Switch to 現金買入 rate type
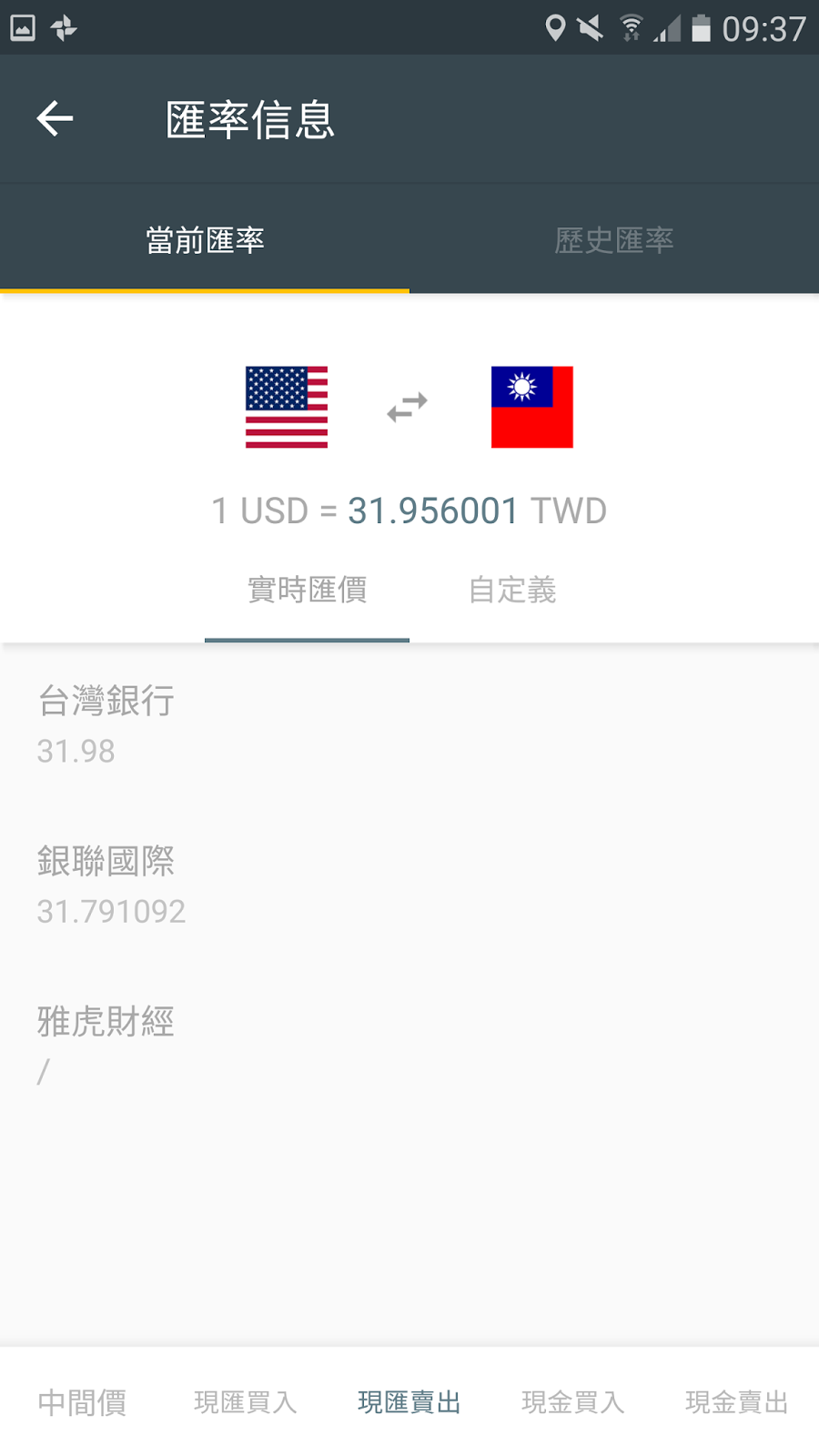Image resolution: width=819 pixels, height=1456 pixels. tap(573, 1402)
